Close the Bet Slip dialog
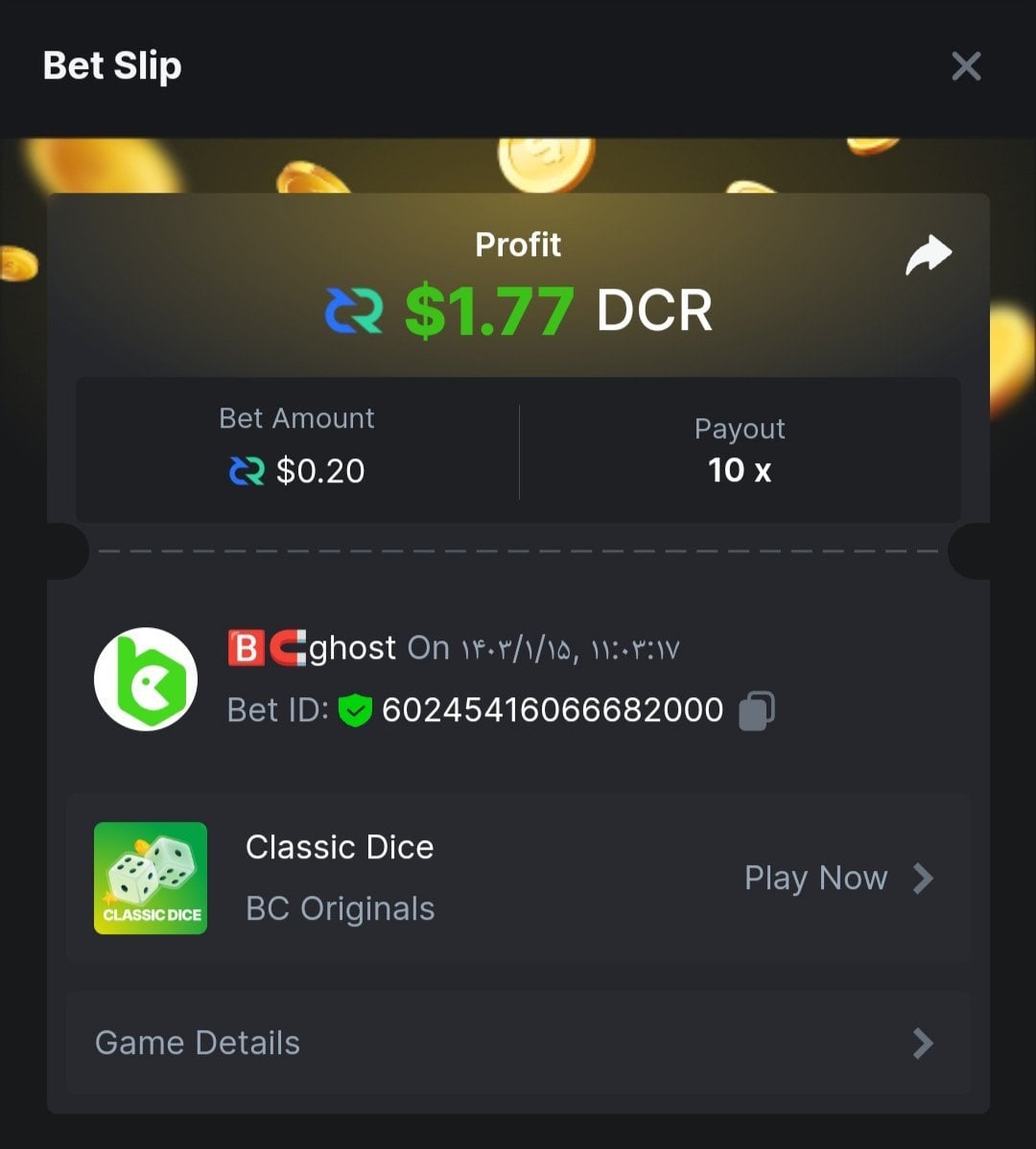 click(965, 66)
